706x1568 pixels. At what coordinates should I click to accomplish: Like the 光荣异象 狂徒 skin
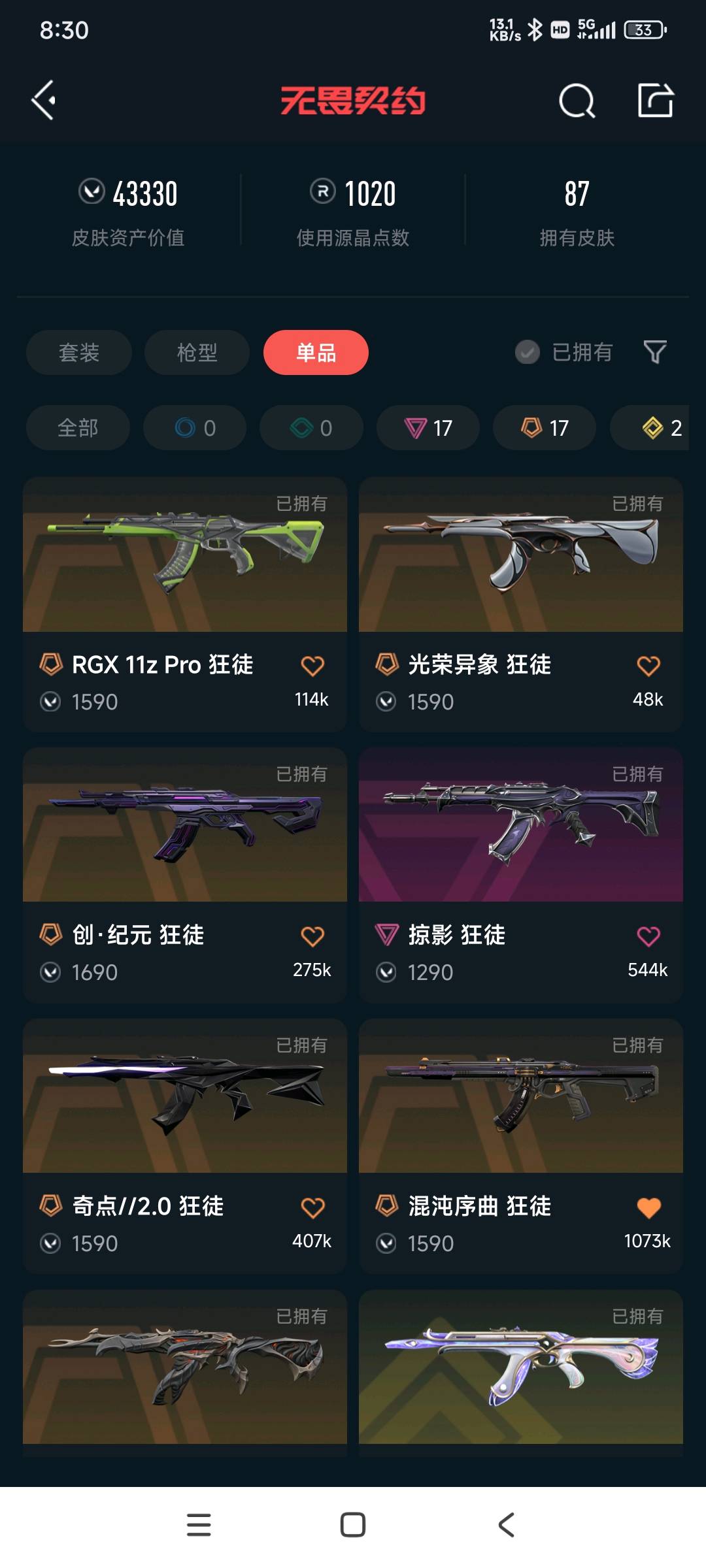pyautogui.click(x=648, y=666)
